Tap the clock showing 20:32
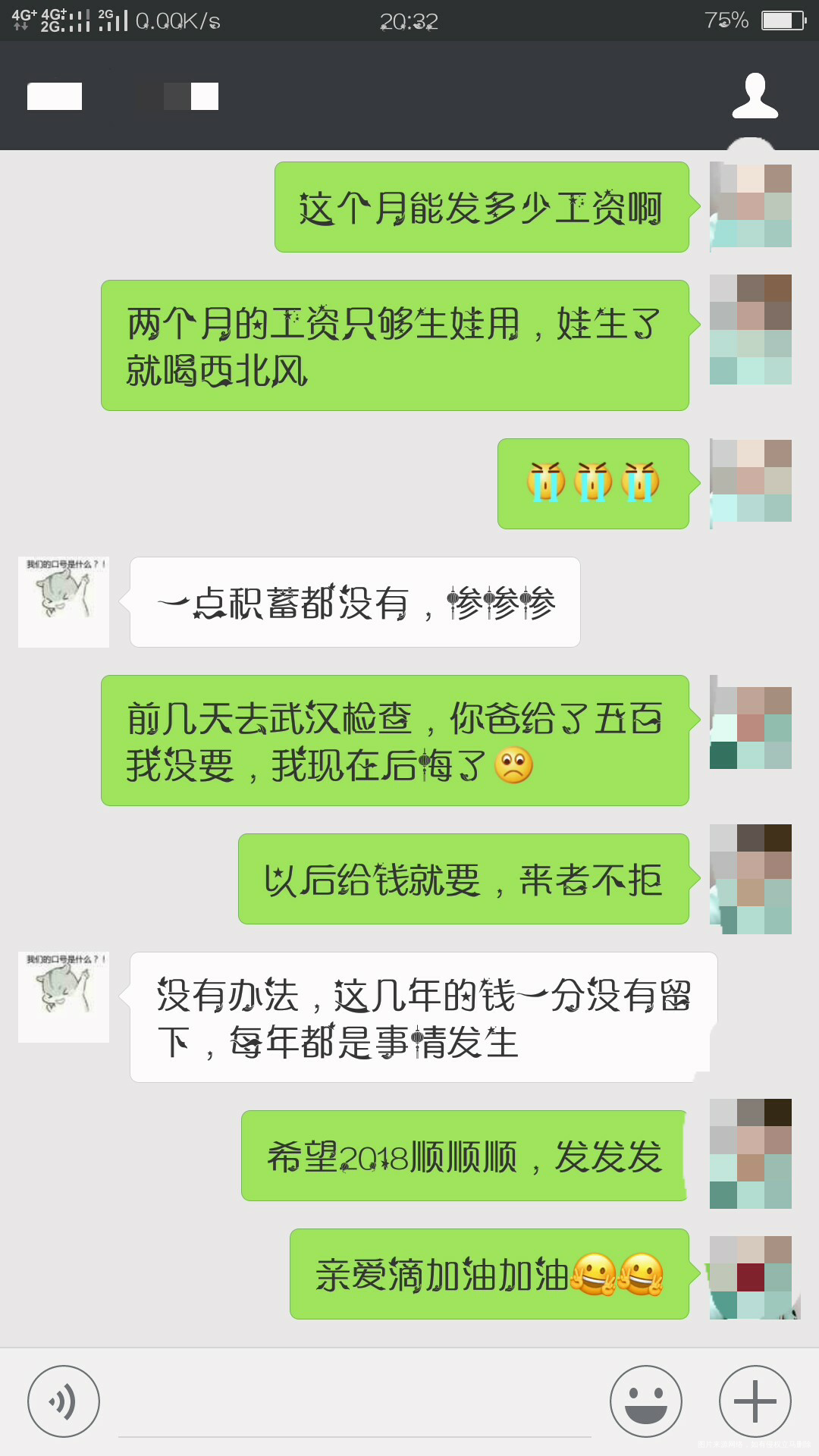Screen dimensions: 819x1456 pyautogui.click(x=409, y=21)
